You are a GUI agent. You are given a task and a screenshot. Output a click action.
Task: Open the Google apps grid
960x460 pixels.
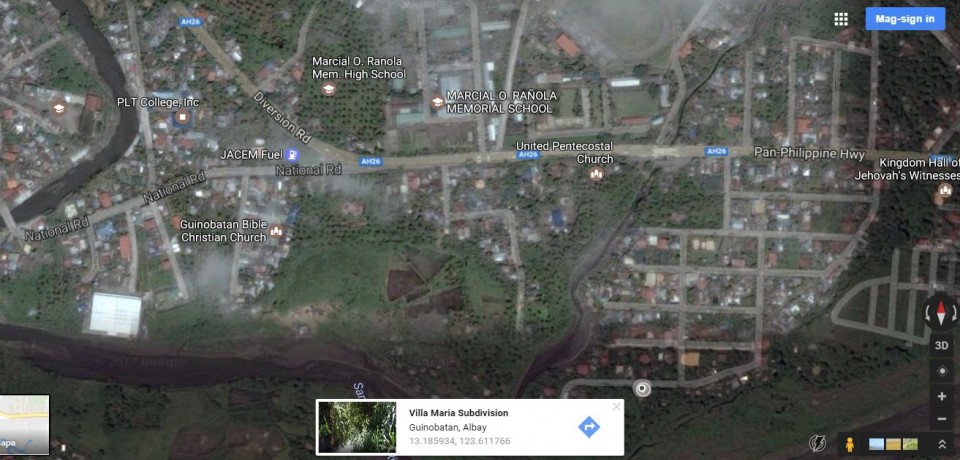pyautogui.click(x=841, y=19)
